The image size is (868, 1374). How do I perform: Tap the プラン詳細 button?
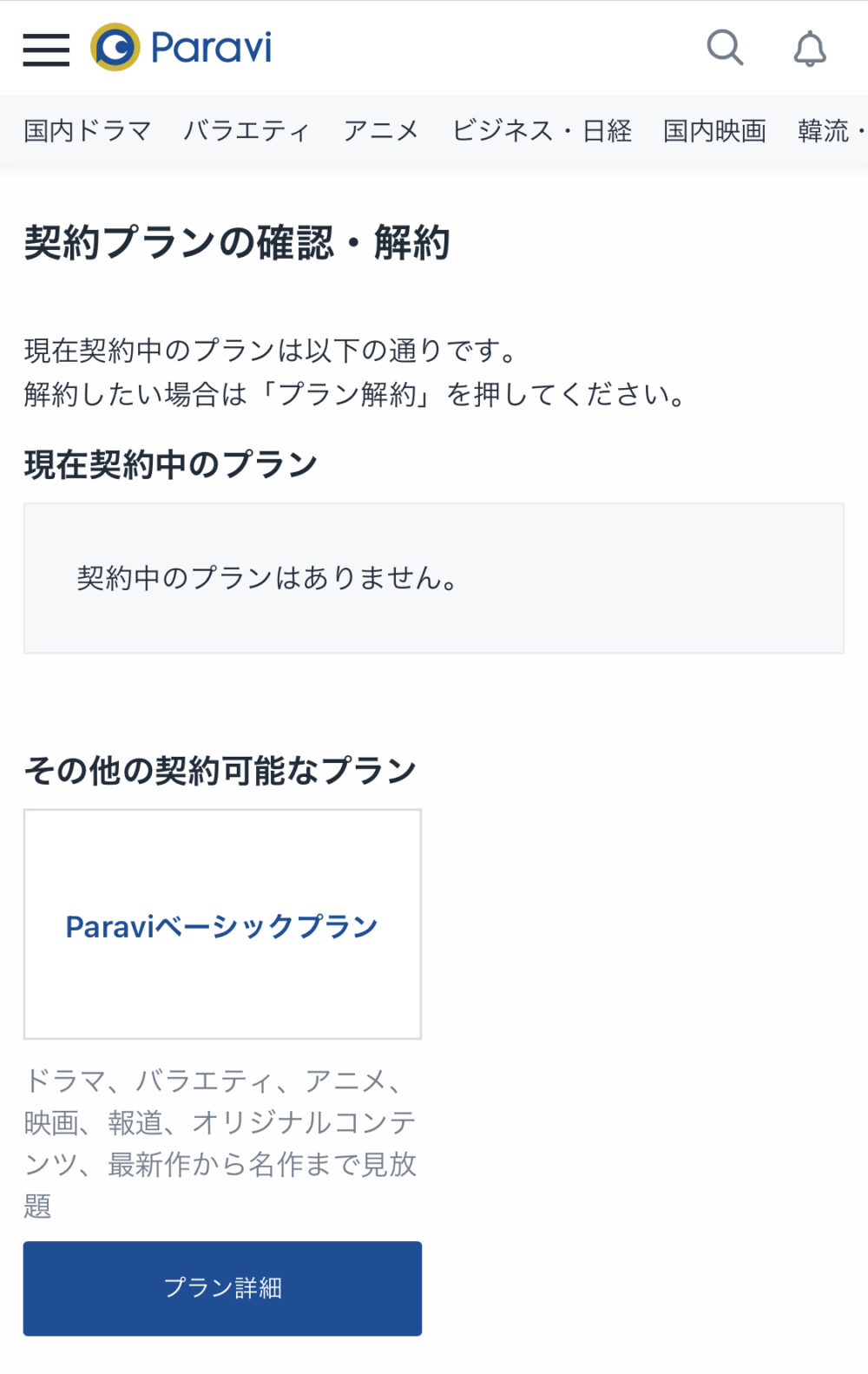(x=222, y=1287)
